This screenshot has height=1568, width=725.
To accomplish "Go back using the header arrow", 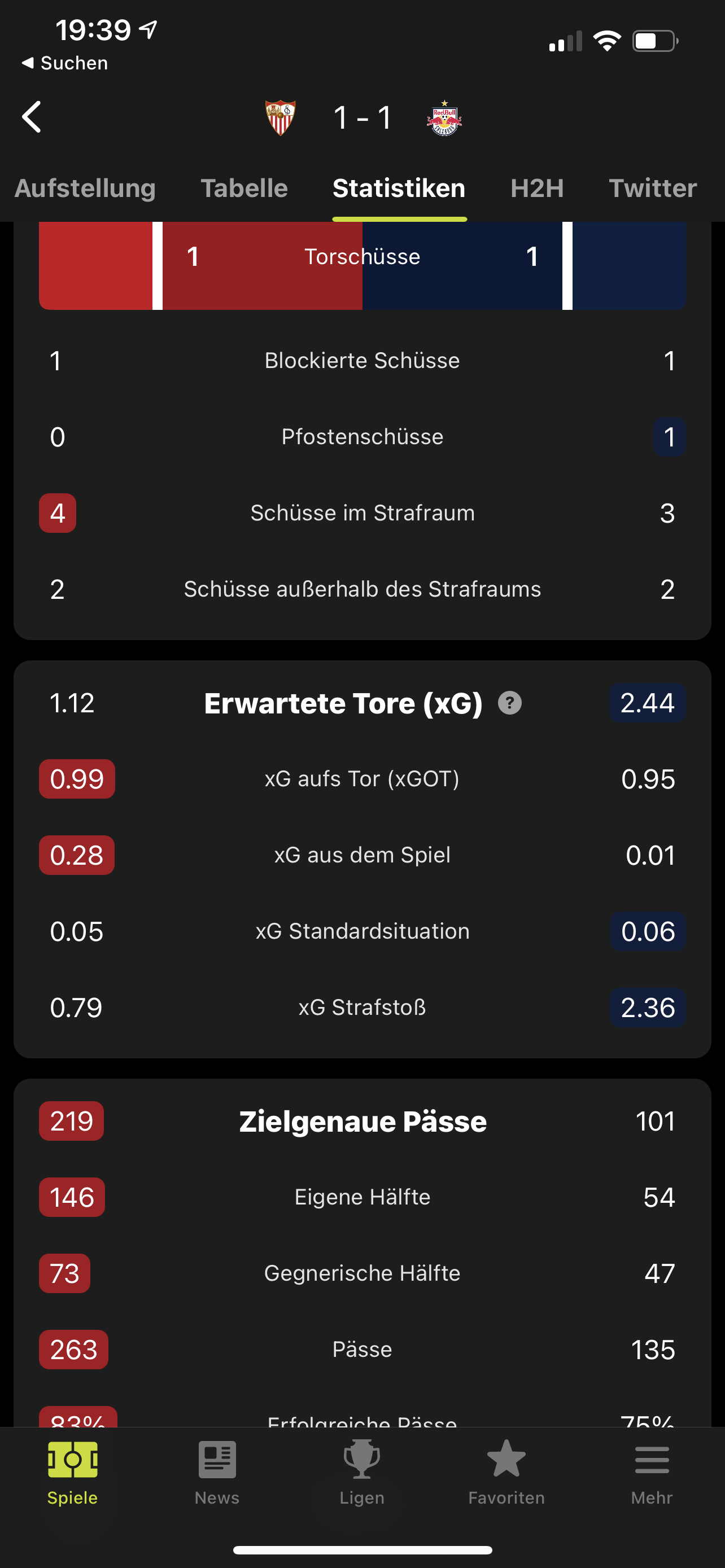I will pyautogui.click(x=32, y=117).
